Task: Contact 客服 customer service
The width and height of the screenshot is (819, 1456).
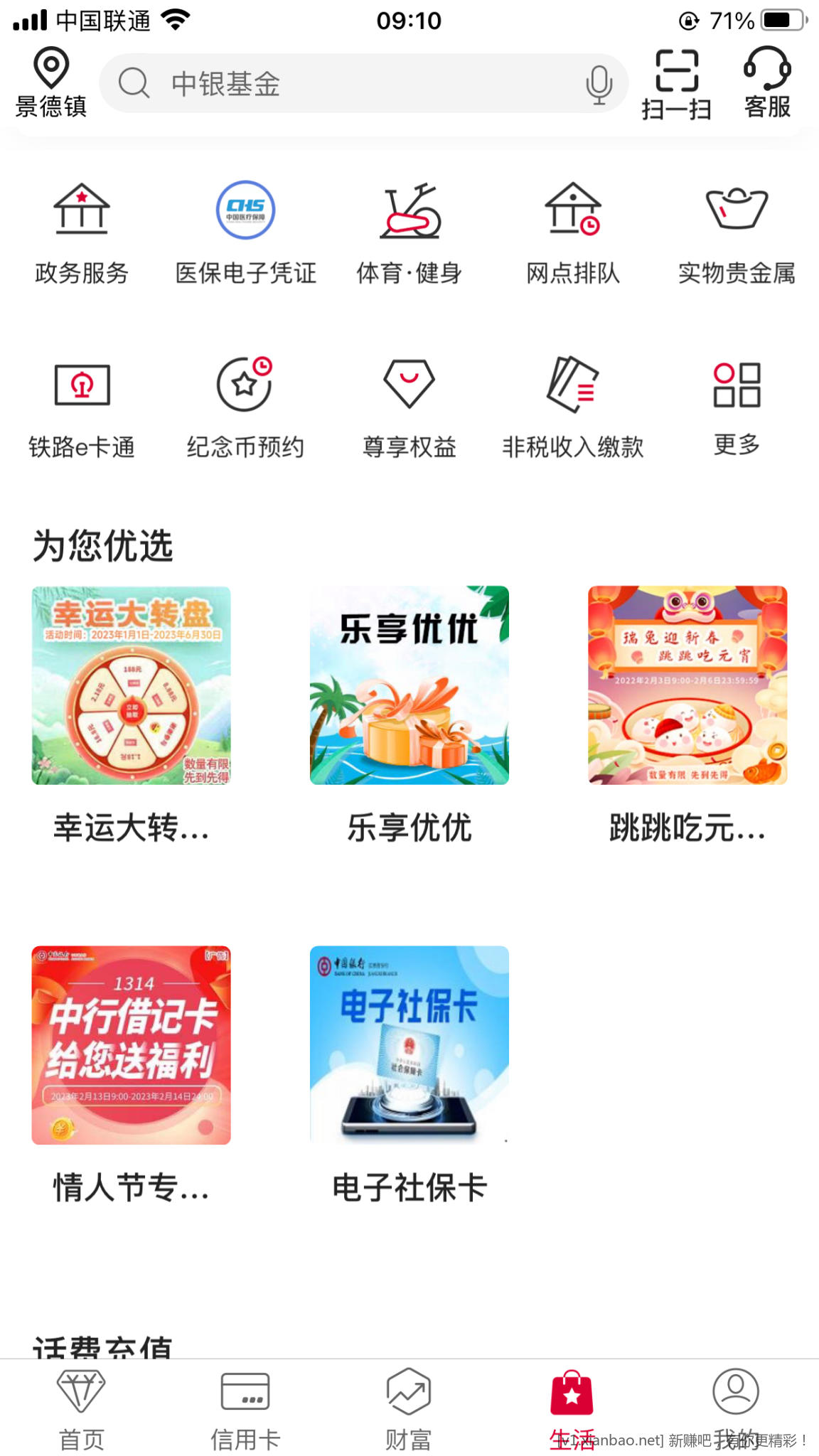Action: coord(767,84)
